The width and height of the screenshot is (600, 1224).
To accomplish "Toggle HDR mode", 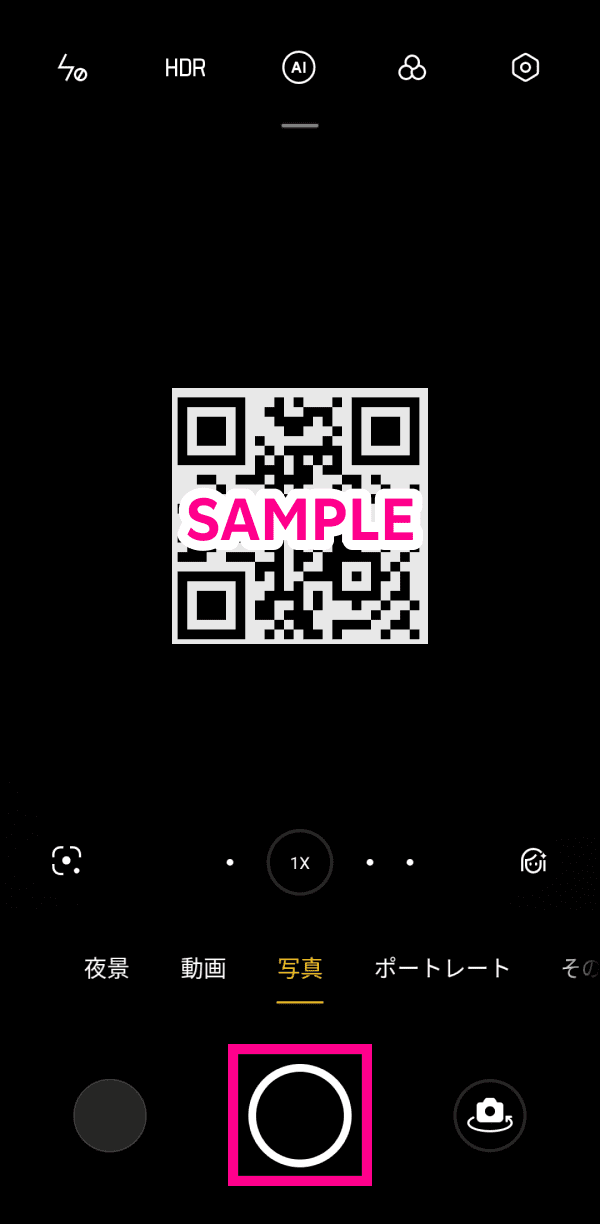I will (x=185, y=68).
